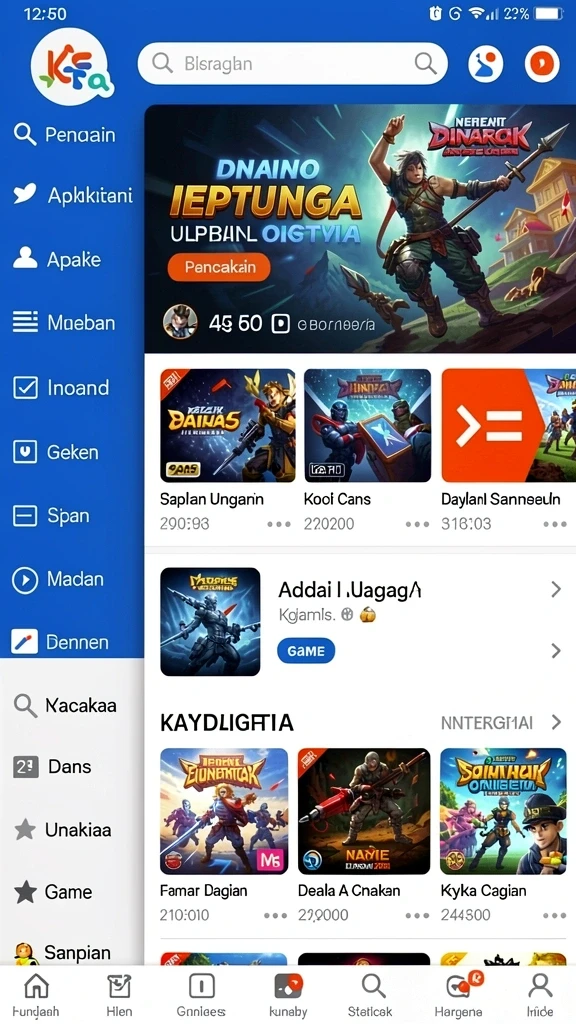Open more options under Kooi Cans
576x1024 pixels.
[417, 524]
